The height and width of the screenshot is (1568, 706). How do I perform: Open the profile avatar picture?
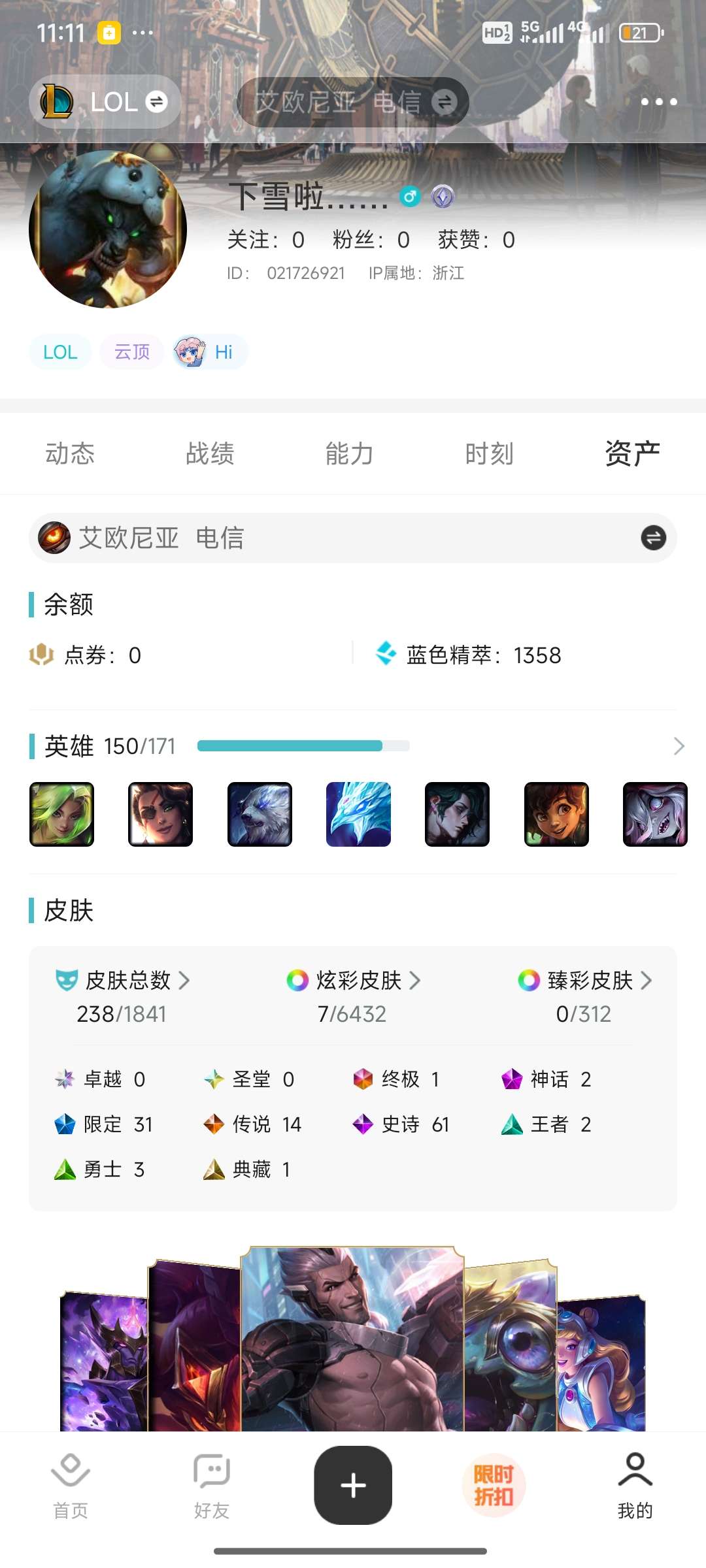pos(108,229)
